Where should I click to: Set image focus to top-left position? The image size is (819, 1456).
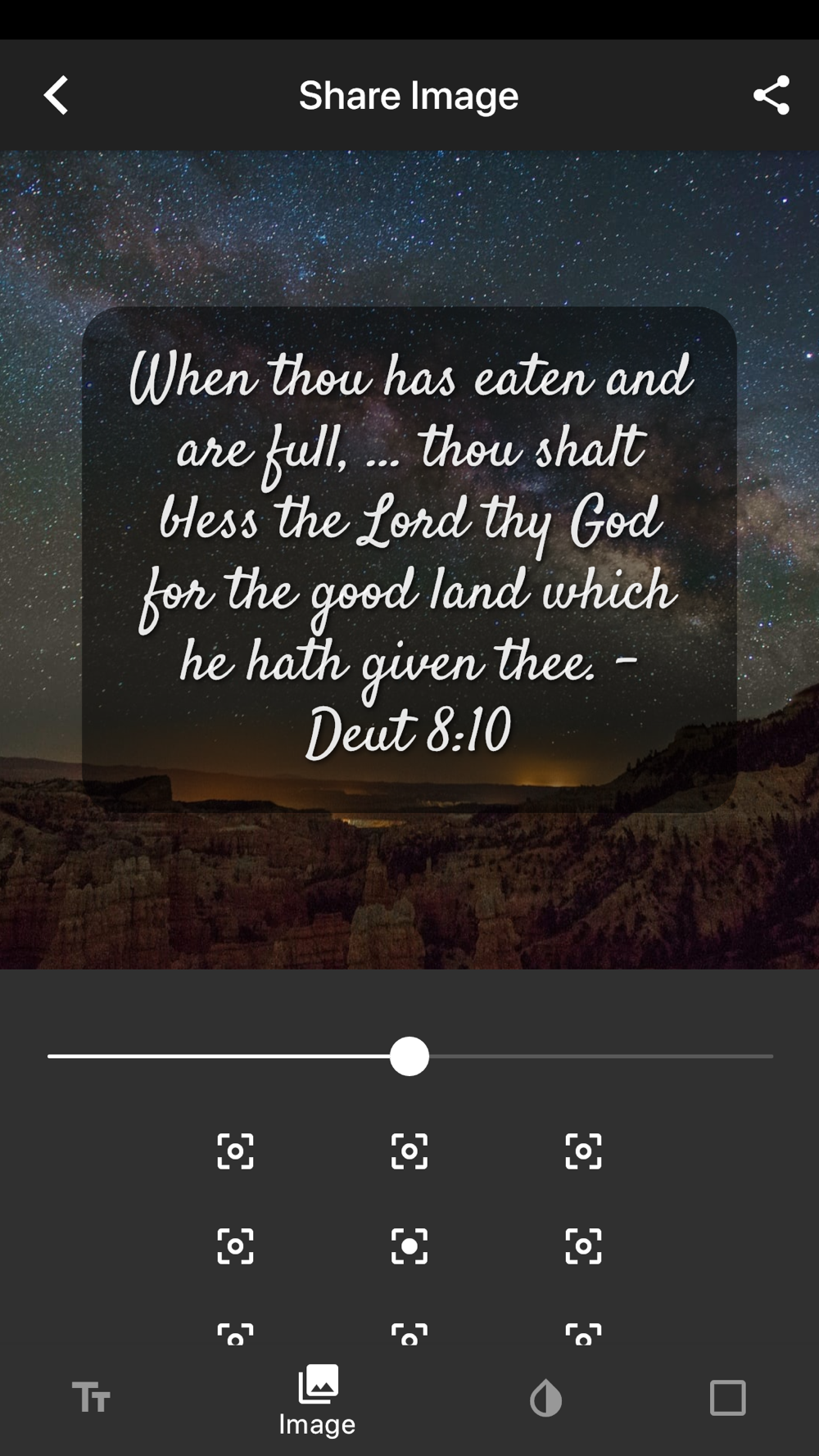235,1151
